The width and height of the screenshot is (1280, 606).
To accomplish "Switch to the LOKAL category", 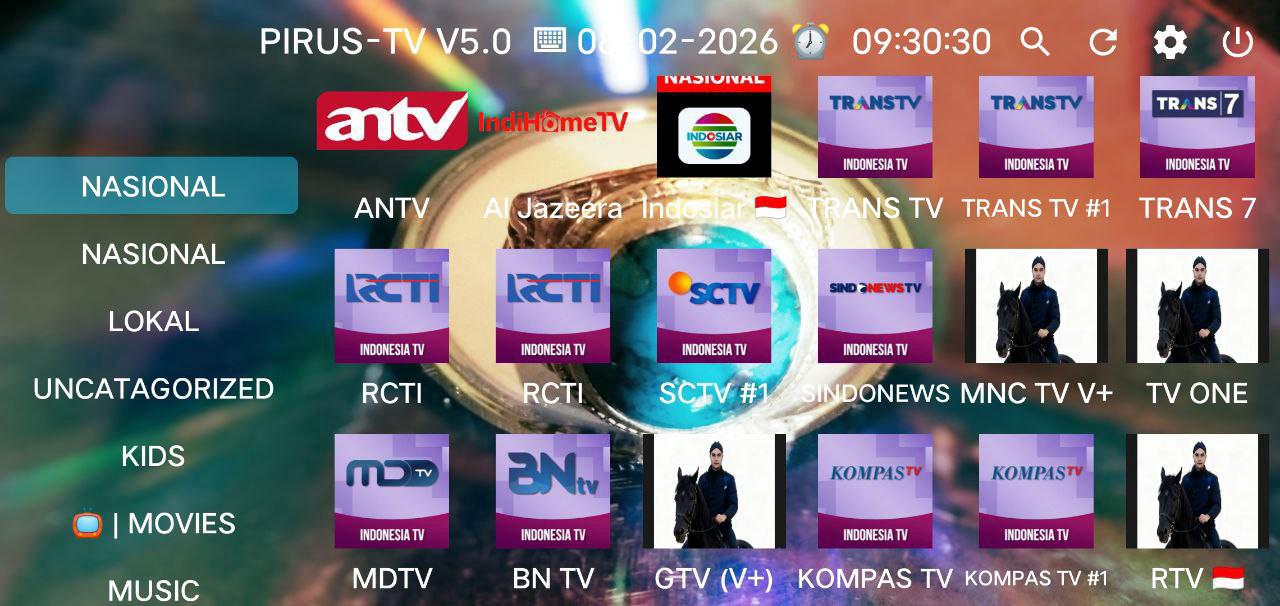I will (x=153, y=321).
